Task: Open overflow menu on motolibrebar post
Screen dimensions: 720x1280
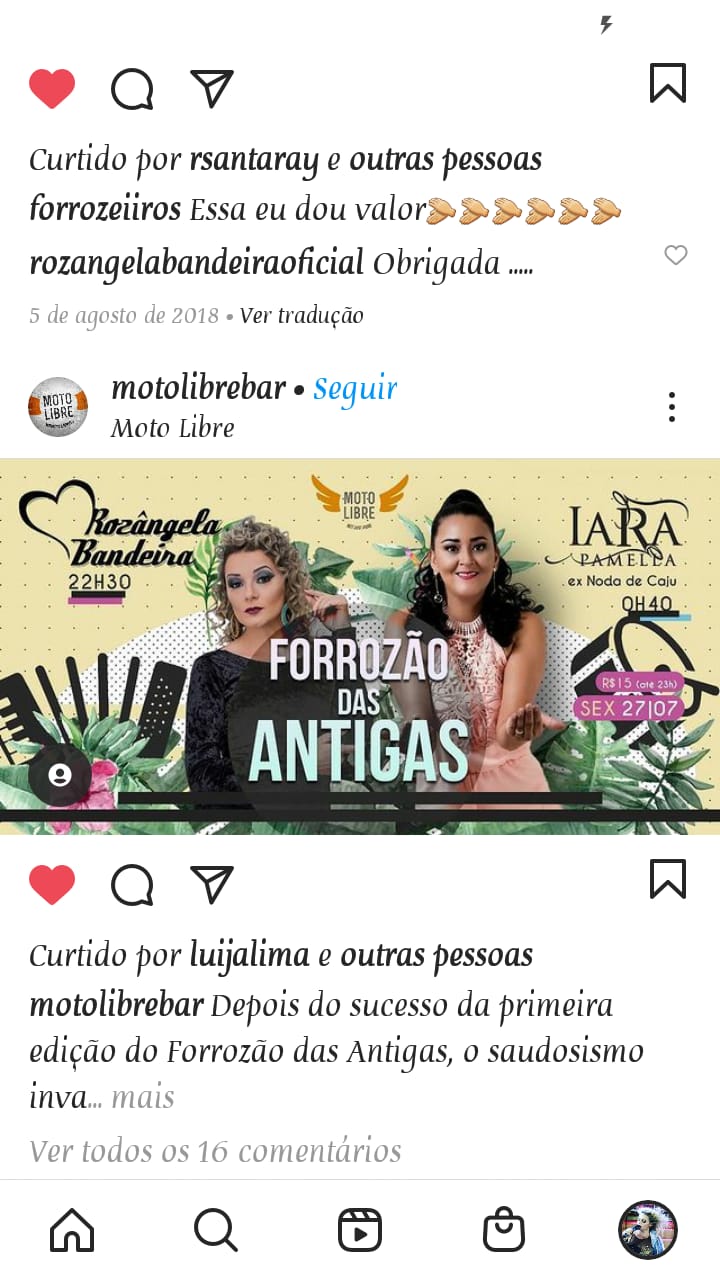Action: pyautogui.click(x=672, y=407)
